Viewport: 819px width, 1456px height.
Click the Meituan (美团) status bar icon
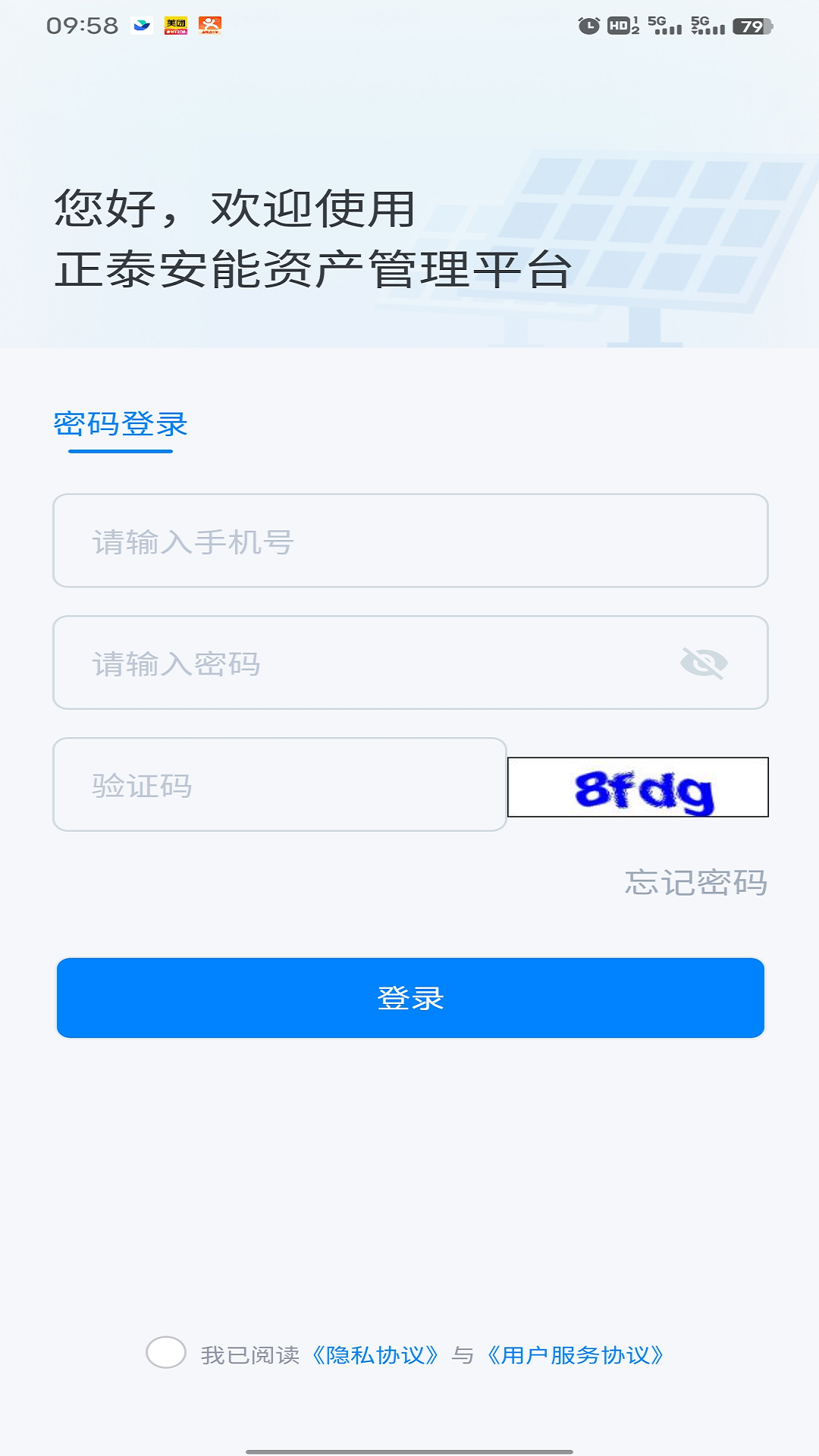[x=176, y=24]
